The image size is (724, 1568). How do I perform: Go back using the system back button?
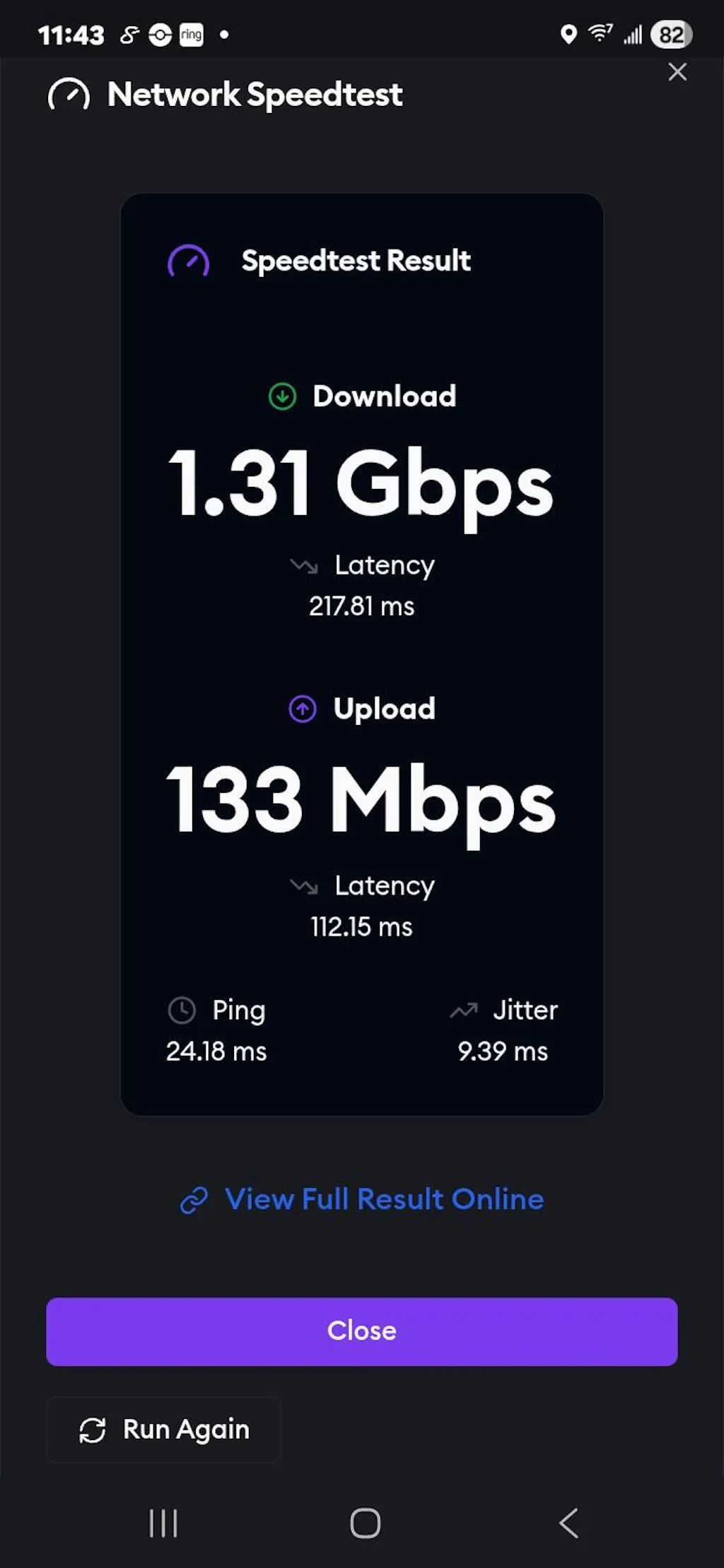tap(569, 1523)
